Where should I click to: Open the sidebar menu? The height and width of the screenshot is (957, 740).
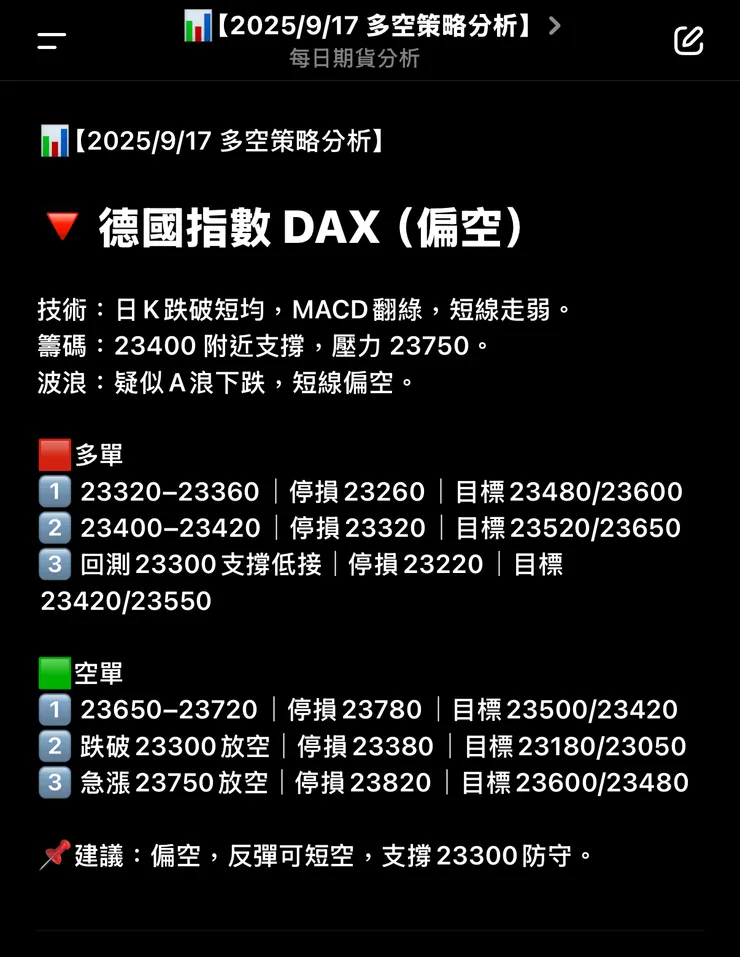point(52,41)
